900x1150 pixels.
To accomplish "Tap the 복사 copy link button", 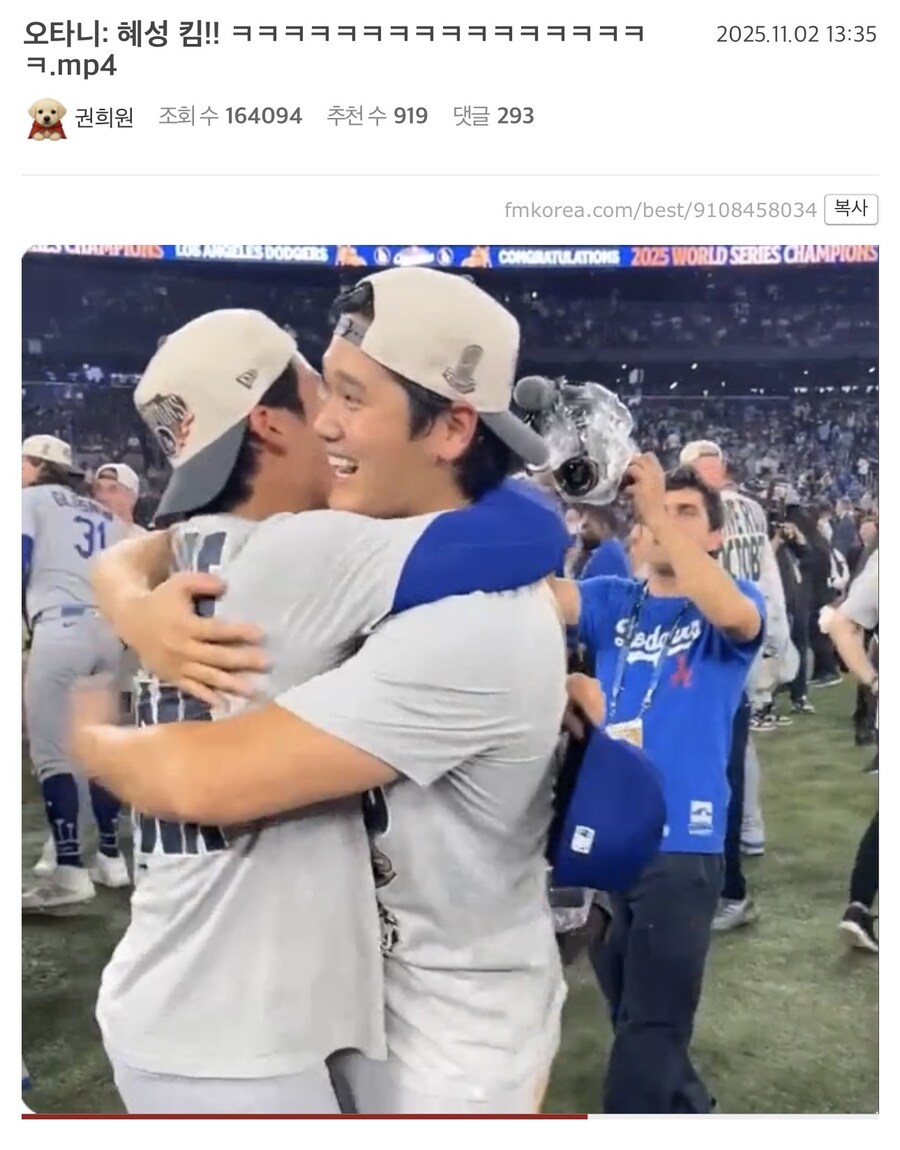I will [850, 209].
